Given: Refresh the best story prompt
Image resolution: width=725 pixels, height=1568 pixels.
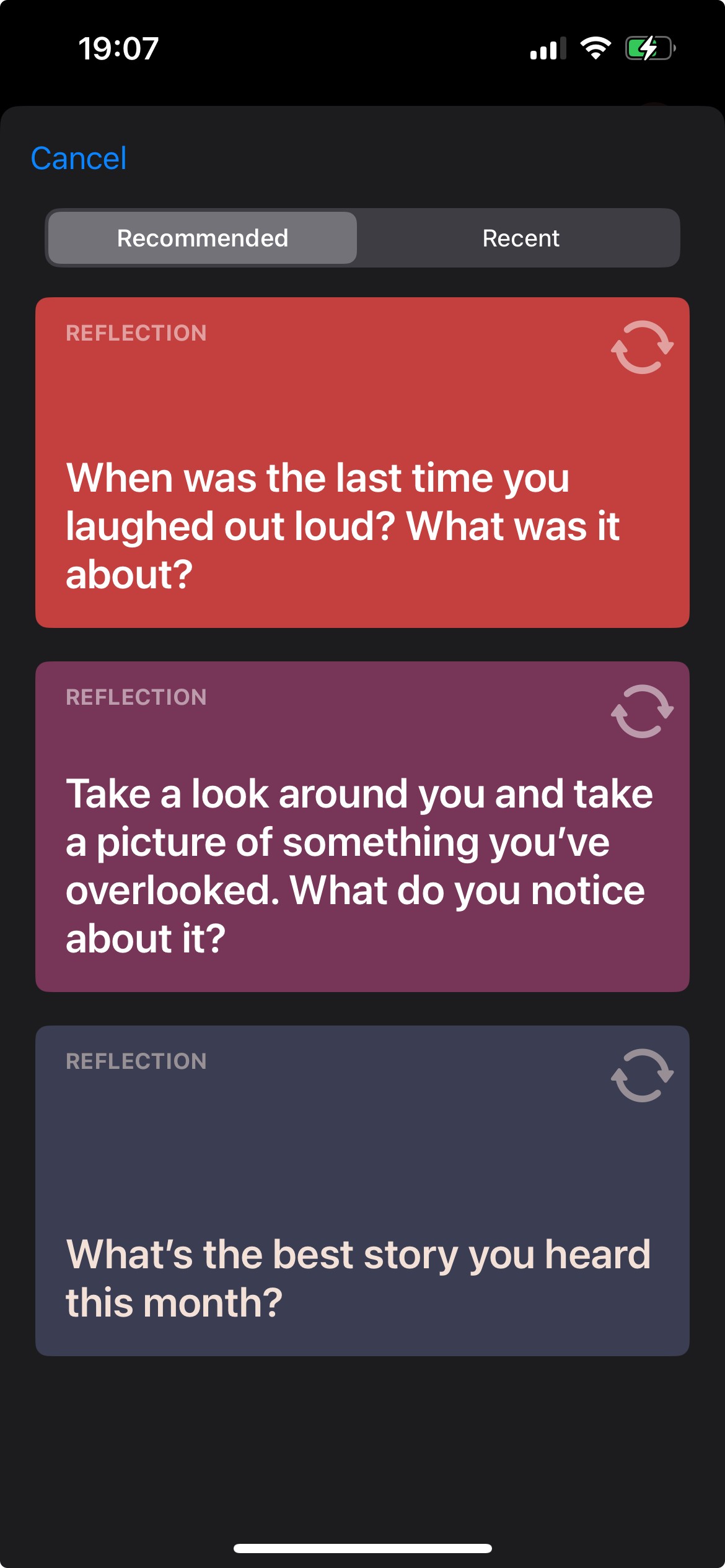Looking at the screenshot, I should point(642,1076).
